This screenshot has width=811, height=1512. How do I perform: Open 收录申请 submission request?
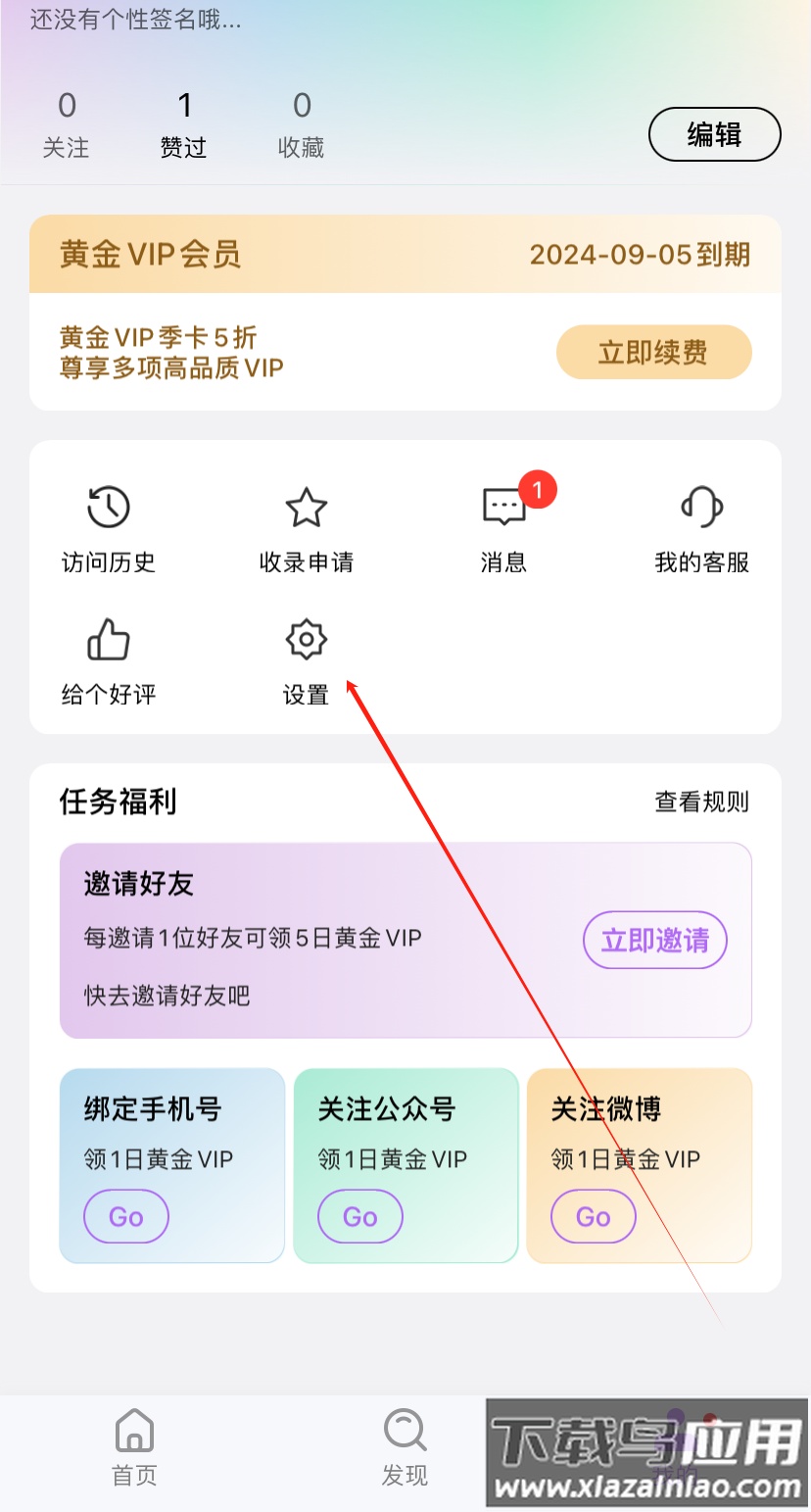click(x=306, y=530)
